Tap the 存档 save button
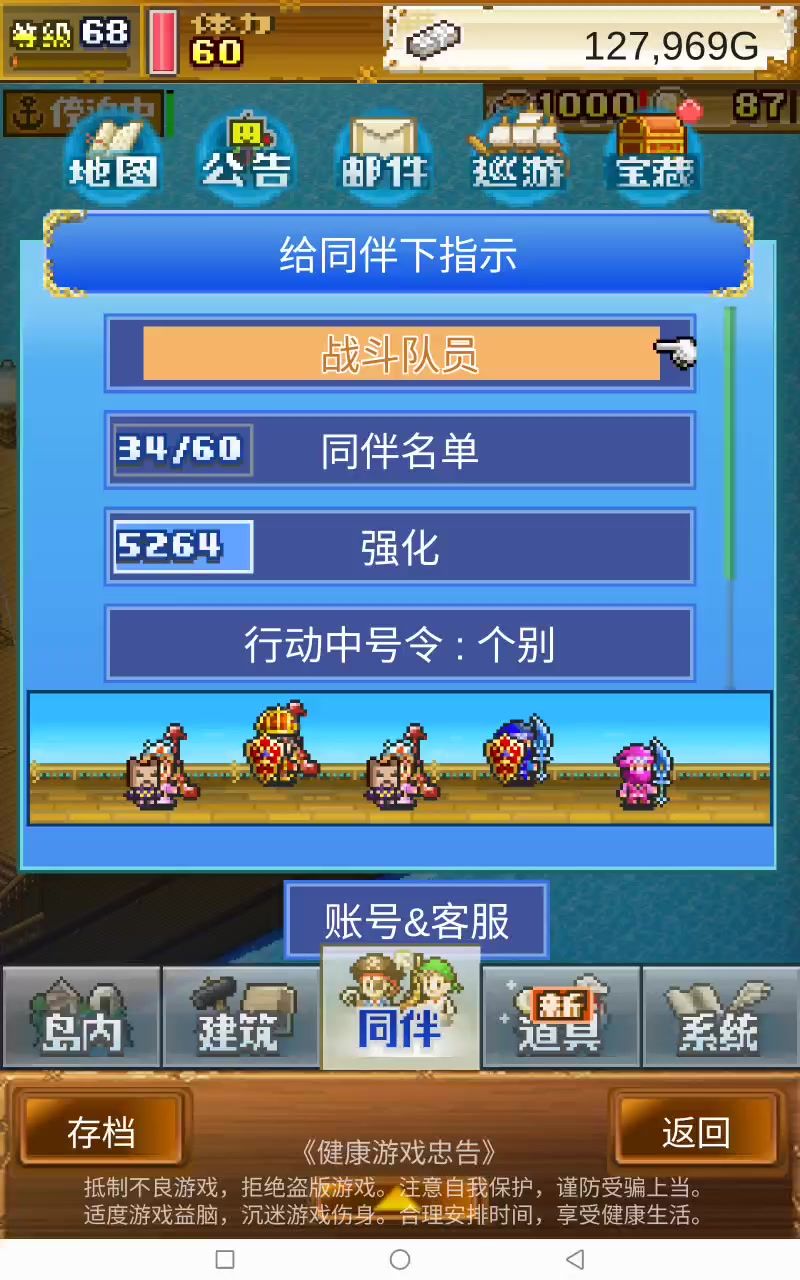 pos(101,1133)
